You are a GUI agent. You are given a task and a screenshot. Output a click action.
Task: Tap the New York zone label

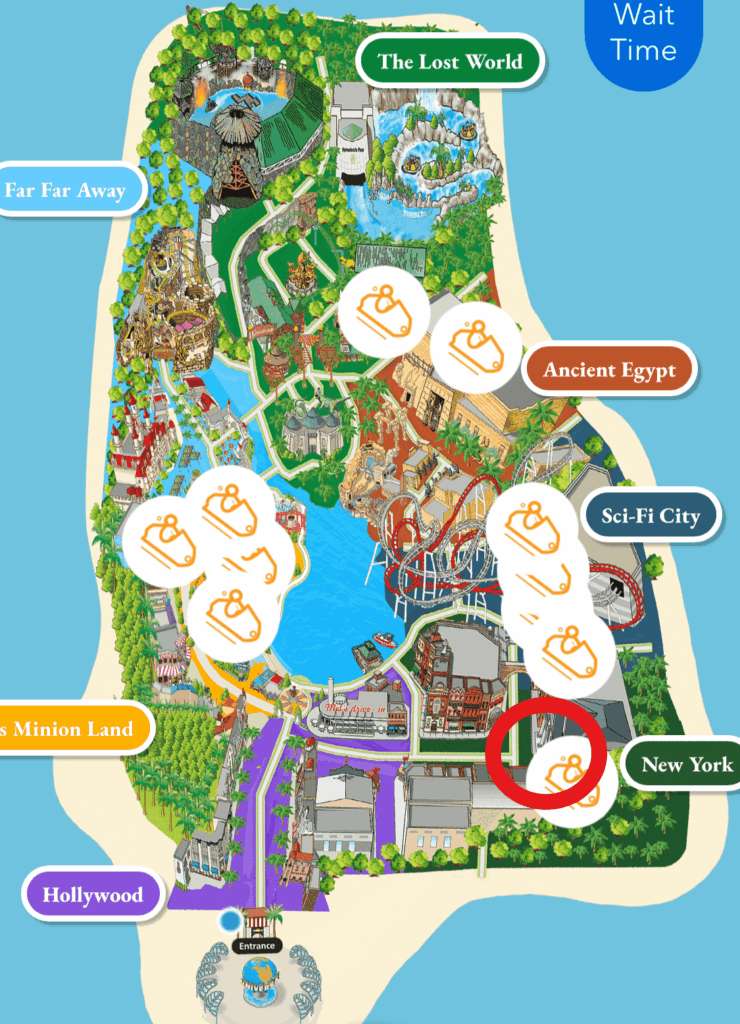tap(686, 766)
